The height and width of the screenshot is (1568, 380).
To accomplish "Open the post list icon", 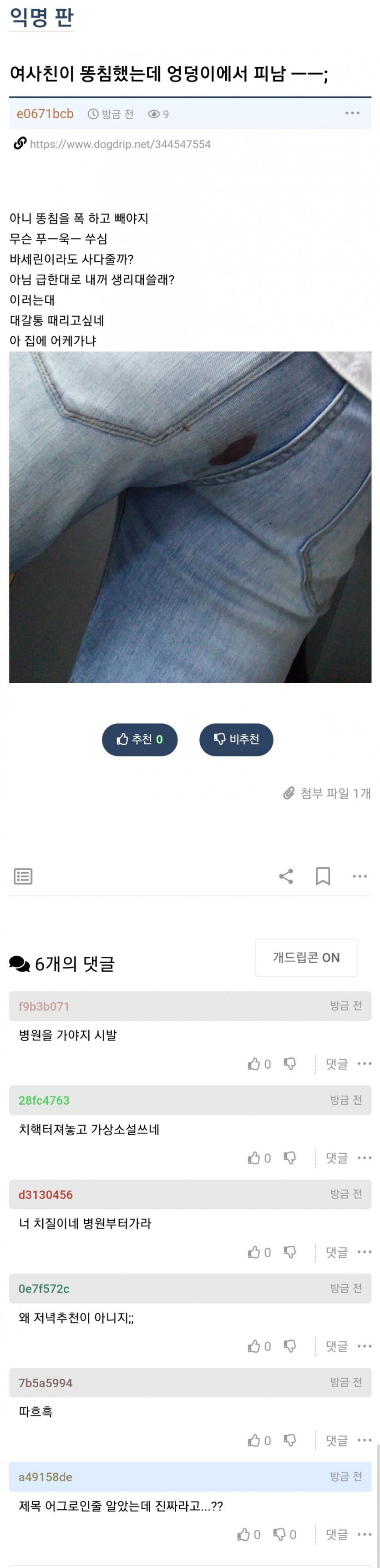I will [23, 876].
